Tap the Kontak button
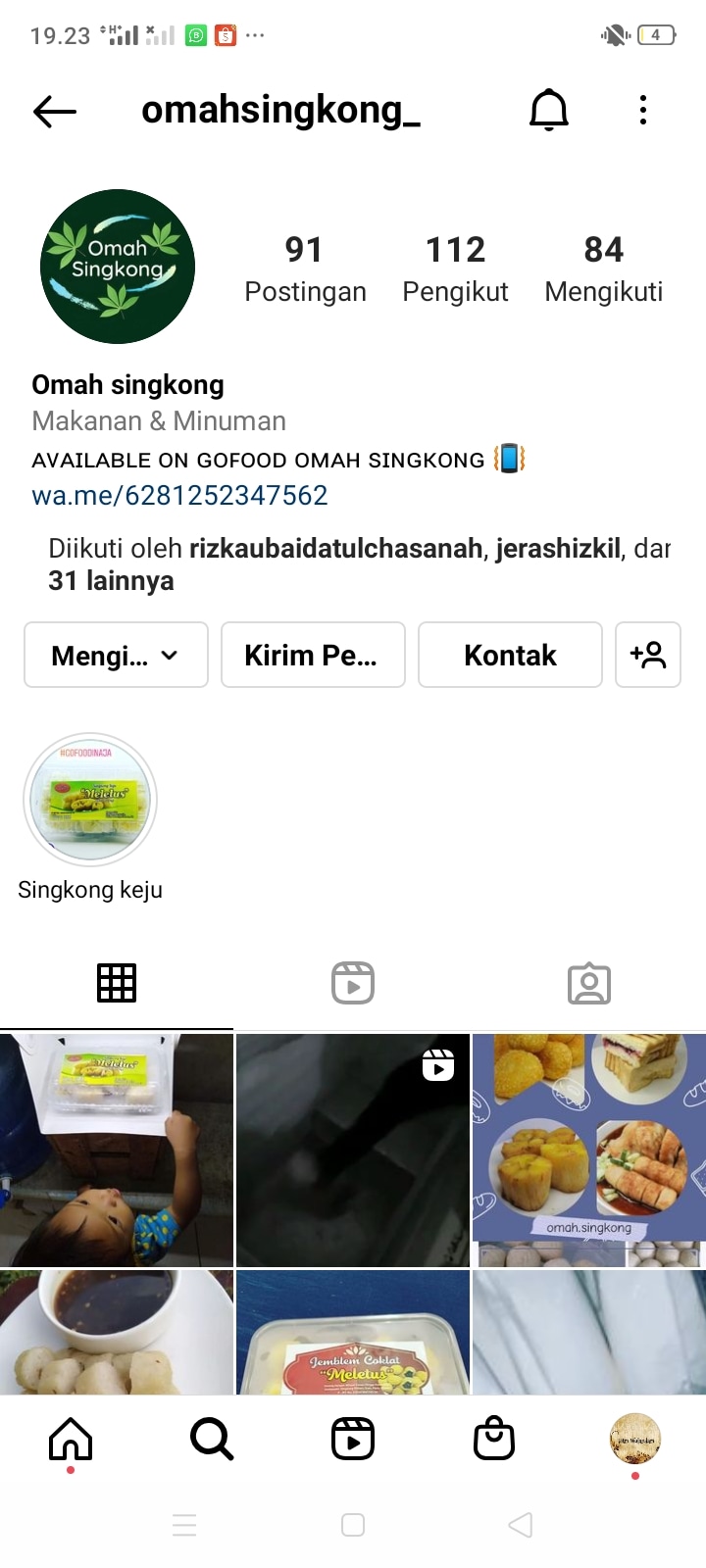Image resolution: width=706 pixels, height=1568 pixels. pyautogui.click(x=510, y=655)
